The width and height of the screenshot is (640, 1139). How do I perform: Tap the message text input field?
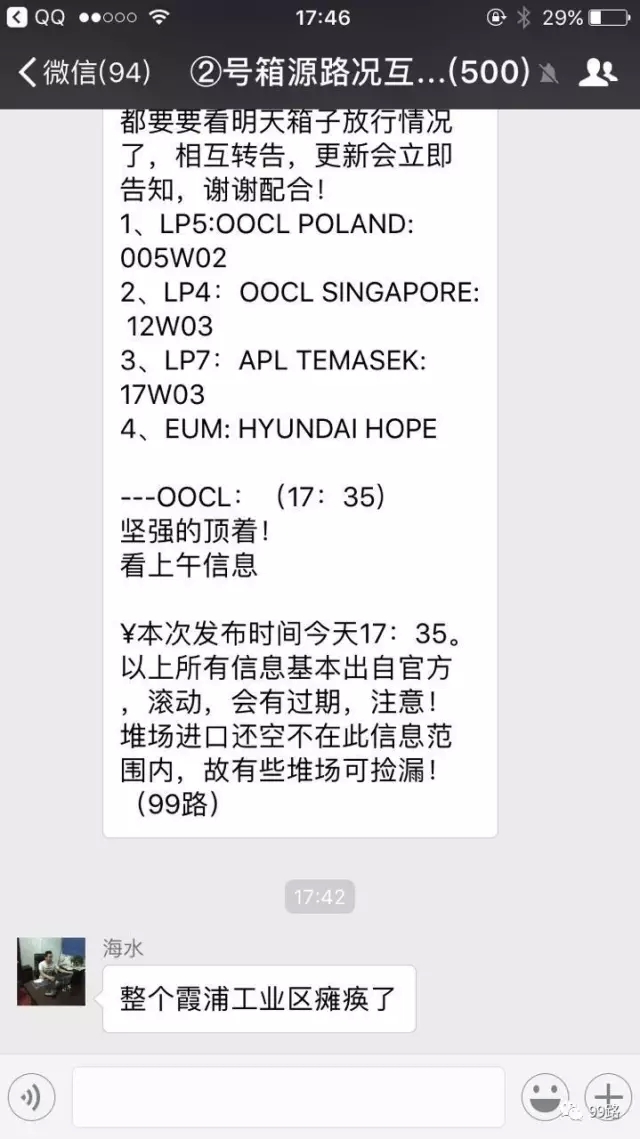288,1097
